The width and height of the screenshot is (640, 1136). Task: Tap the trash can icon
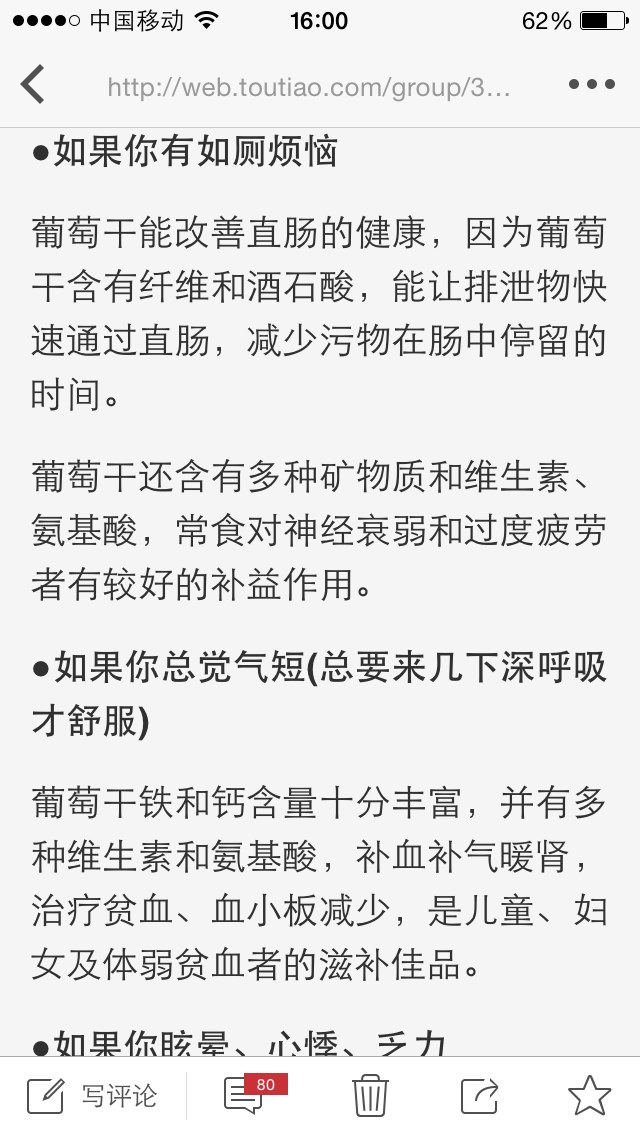[370, 1096]
